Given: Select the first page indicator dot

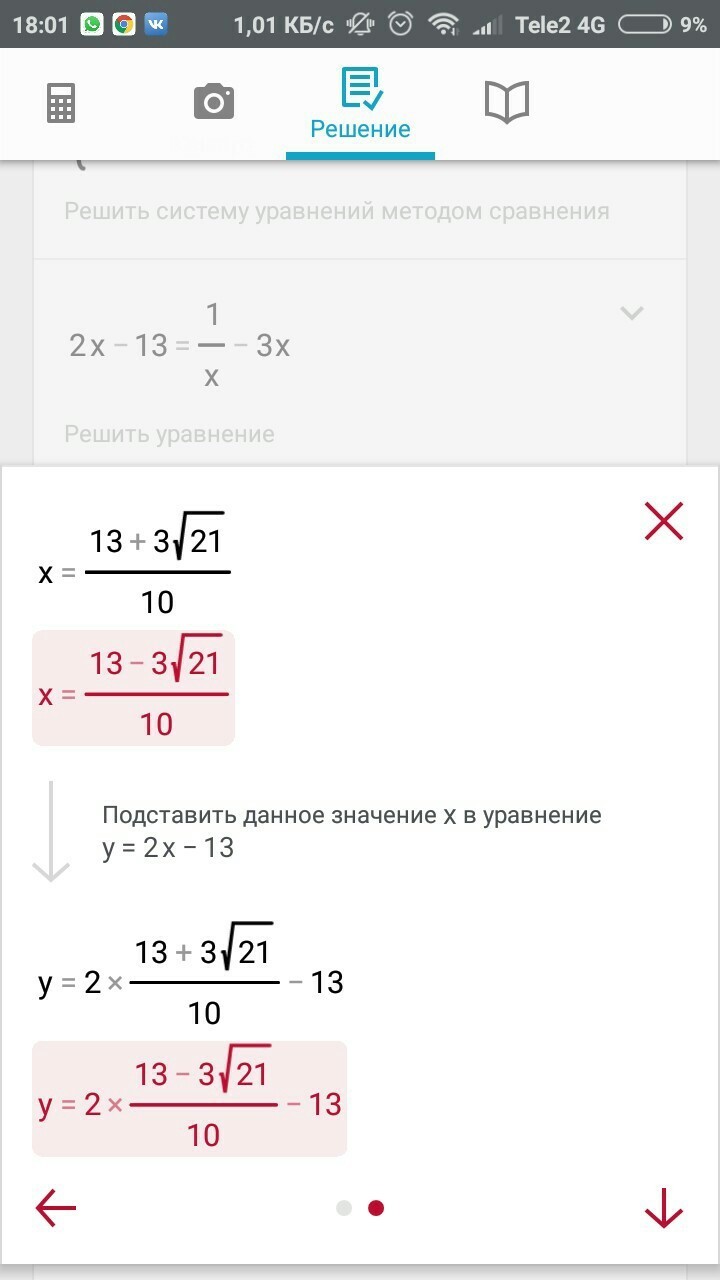Looking at the screenshot, I should point(344,1208).
